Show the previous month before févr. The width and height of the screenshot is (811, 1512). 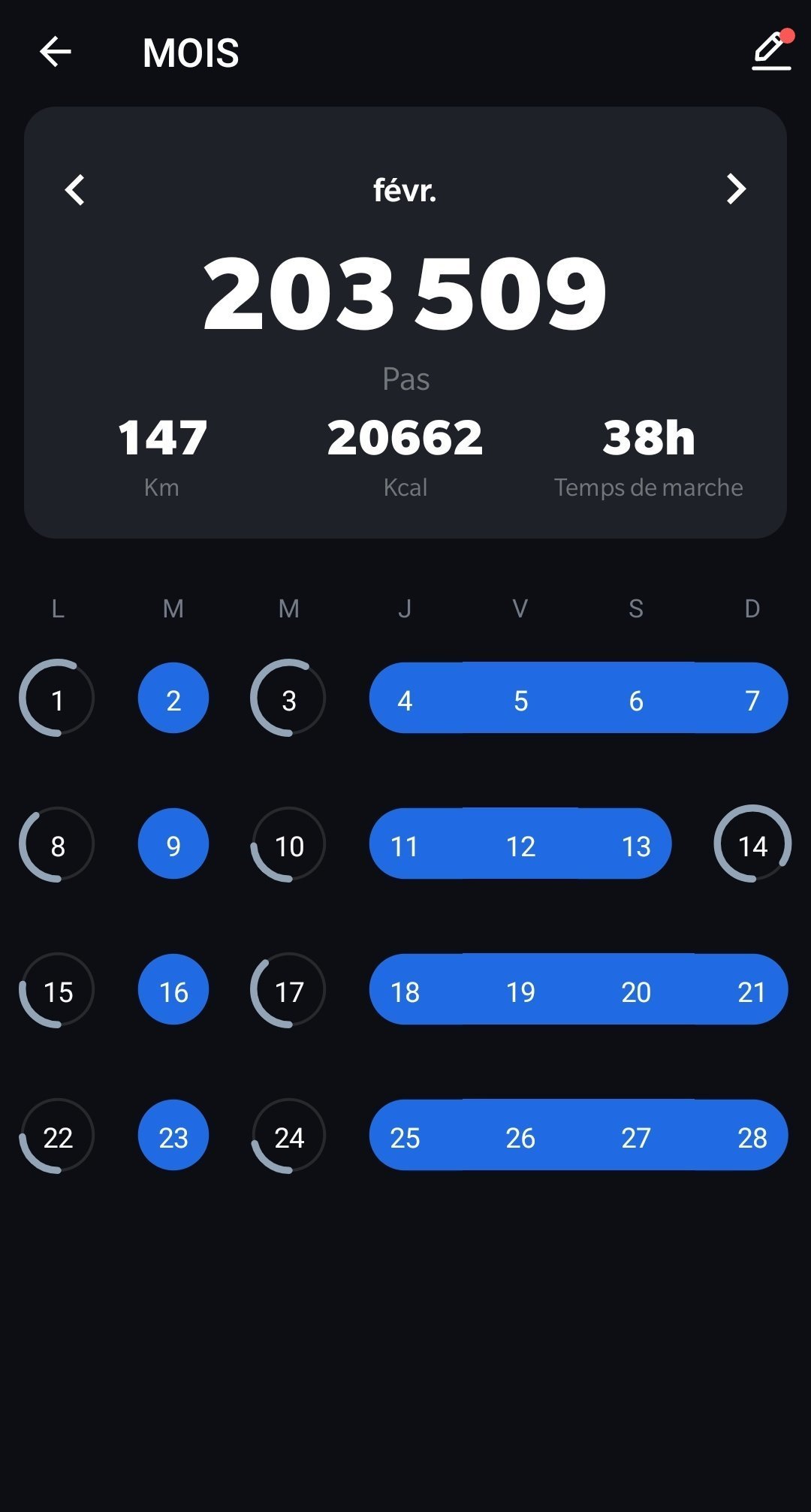74,189
